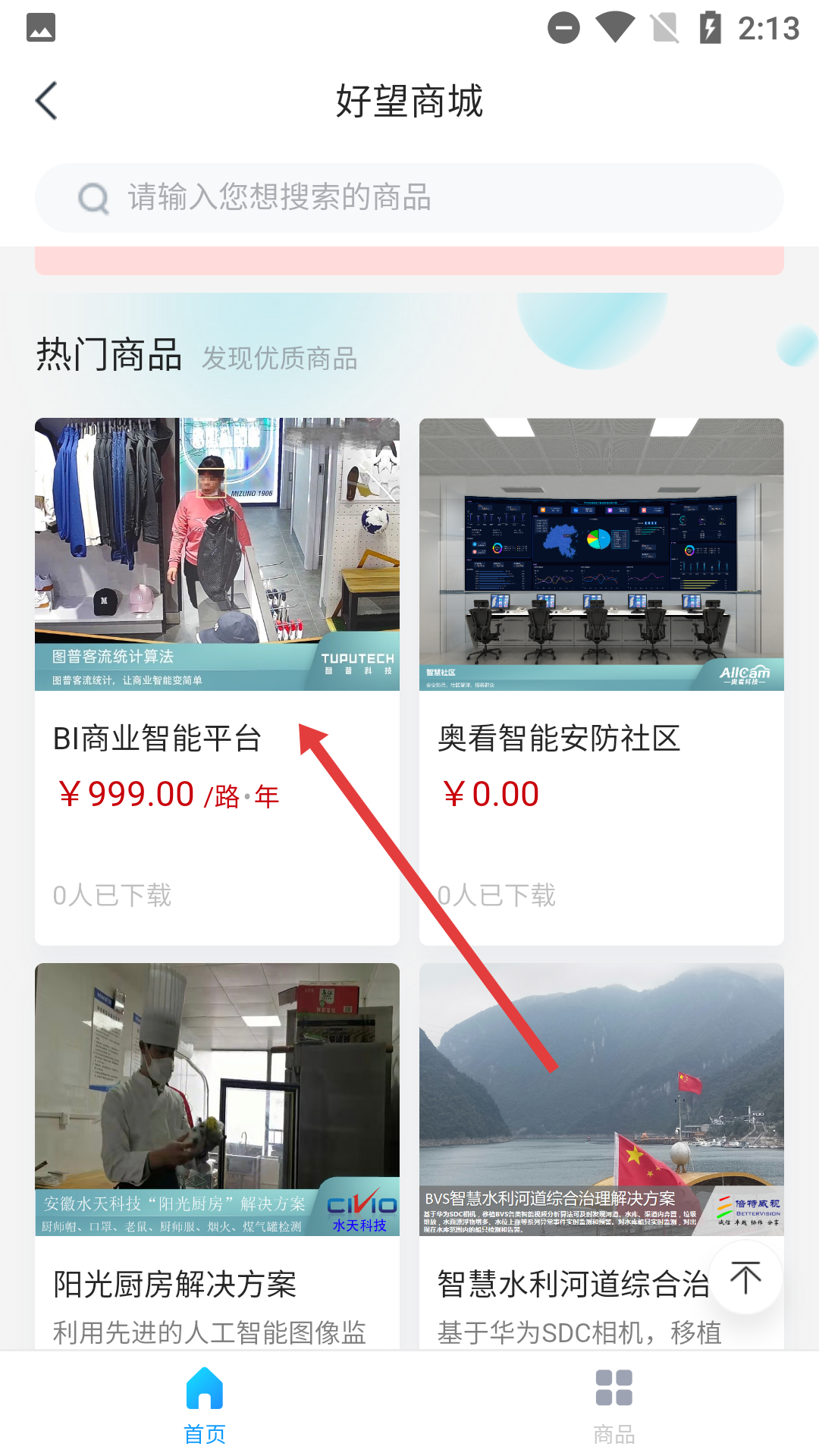Switch to the 商品 tab
Viewport: 819px width, 1456px height.
pos(613,1404)
